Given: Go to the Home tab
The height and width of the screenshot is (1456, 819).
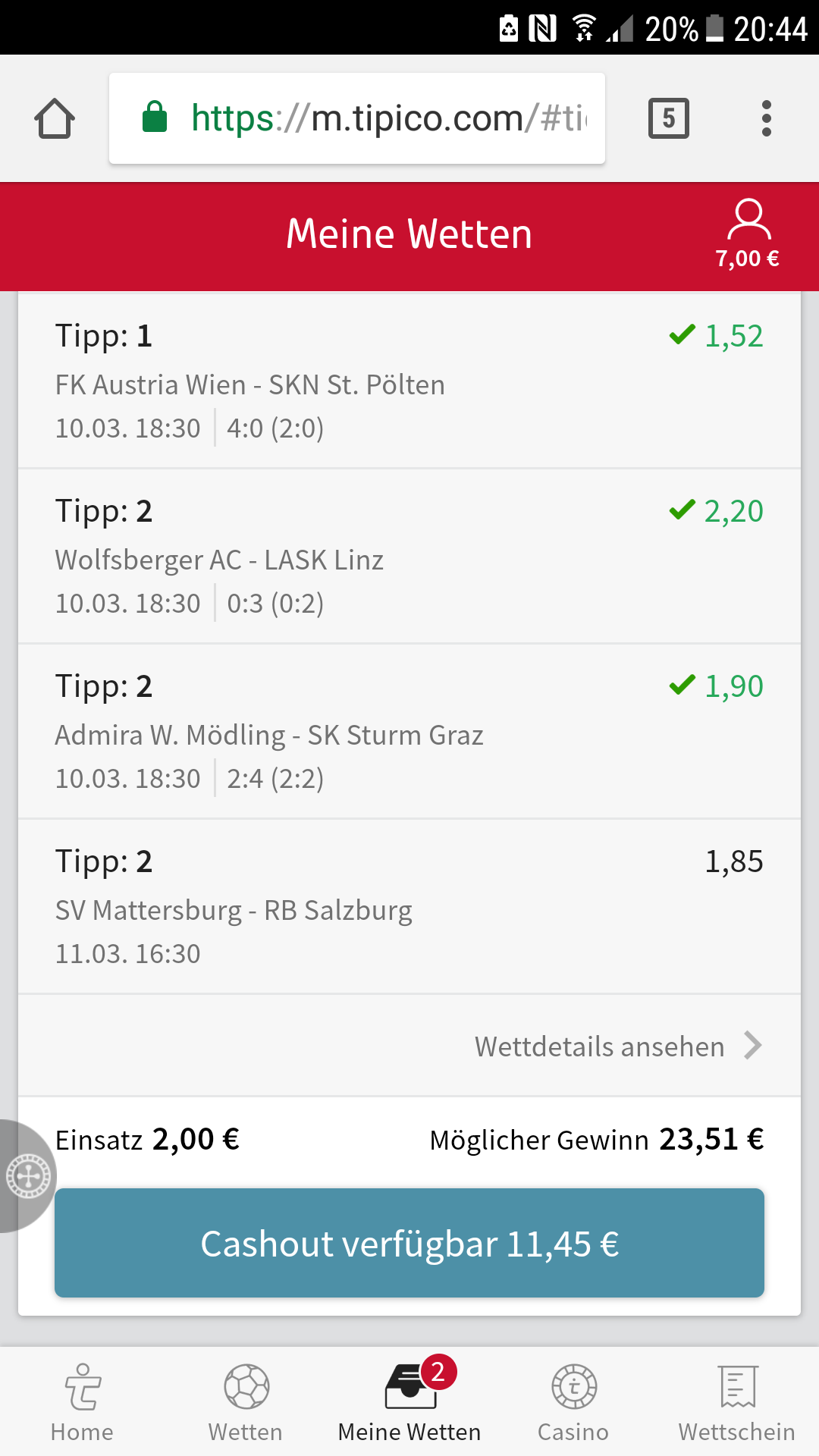Looking at the screenshot, I should (x=82, y=1402).
